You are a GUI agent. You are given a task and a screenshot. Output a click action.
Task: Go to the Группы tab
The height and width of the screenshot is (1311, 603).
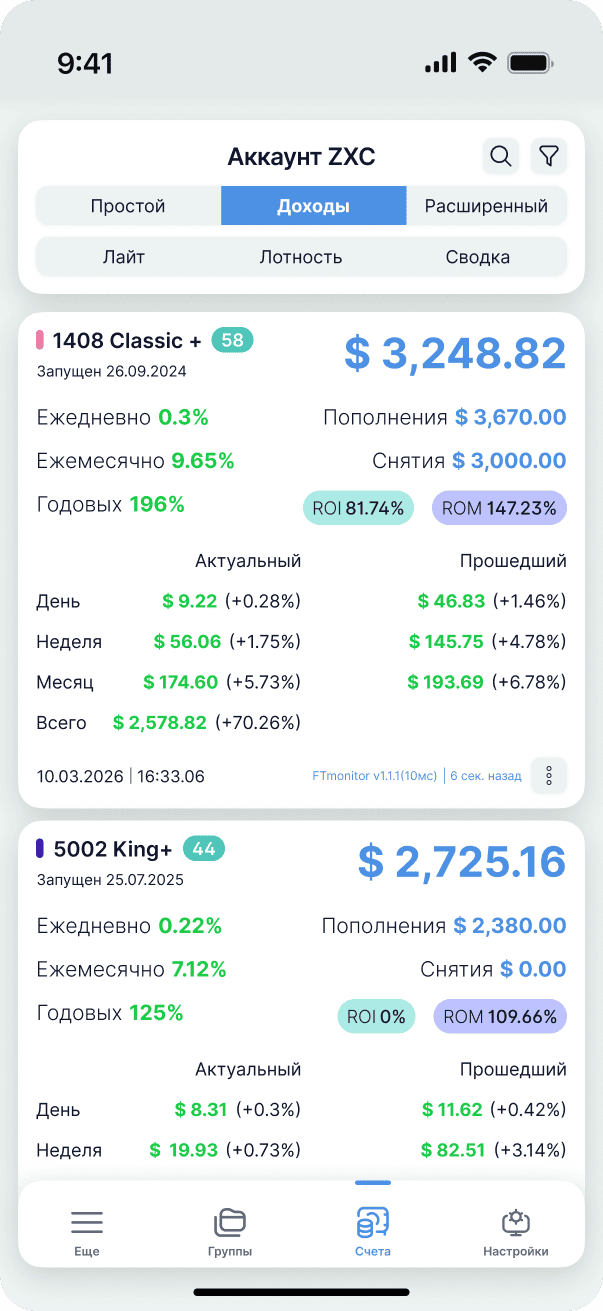tap(230, 1232)
